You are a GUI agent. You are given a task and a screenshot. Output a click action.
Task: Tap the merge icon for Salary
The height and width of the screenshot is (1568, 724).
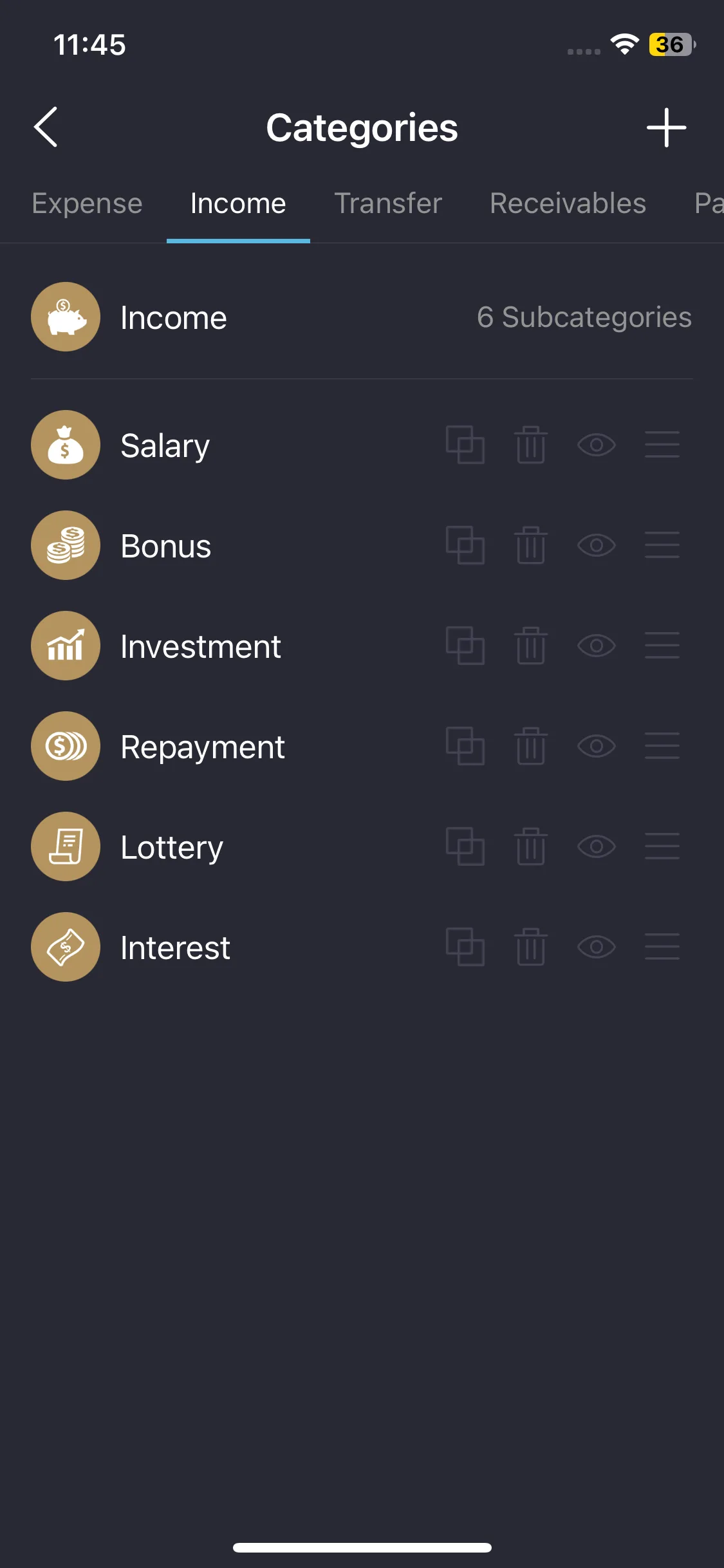click(465, 445)
